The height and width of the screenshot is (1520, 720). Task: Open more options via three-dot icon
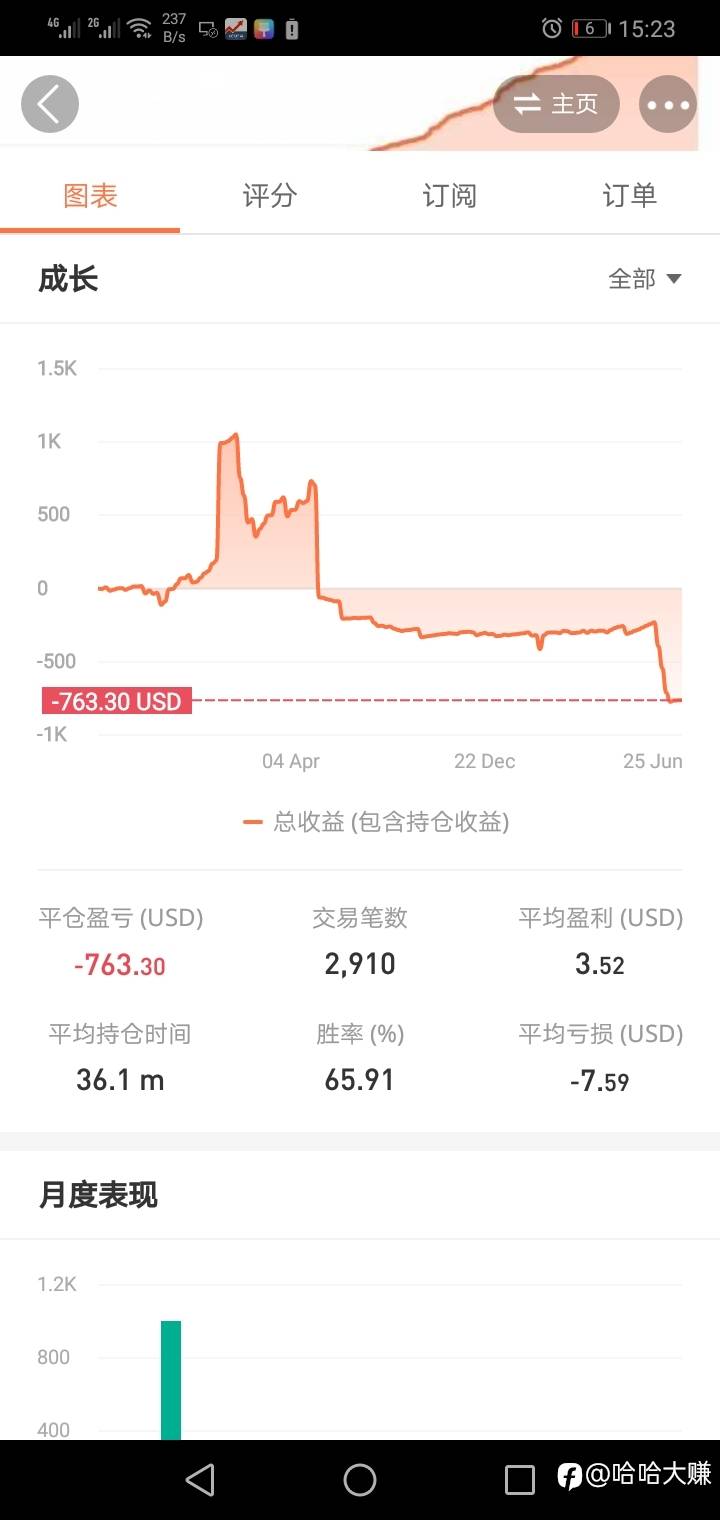667,103
